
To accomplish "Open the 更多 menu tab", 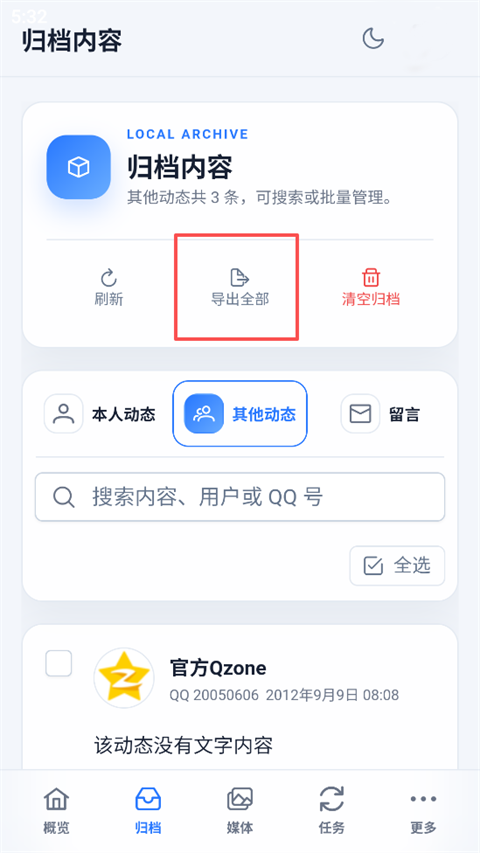I will click(423, 811).
